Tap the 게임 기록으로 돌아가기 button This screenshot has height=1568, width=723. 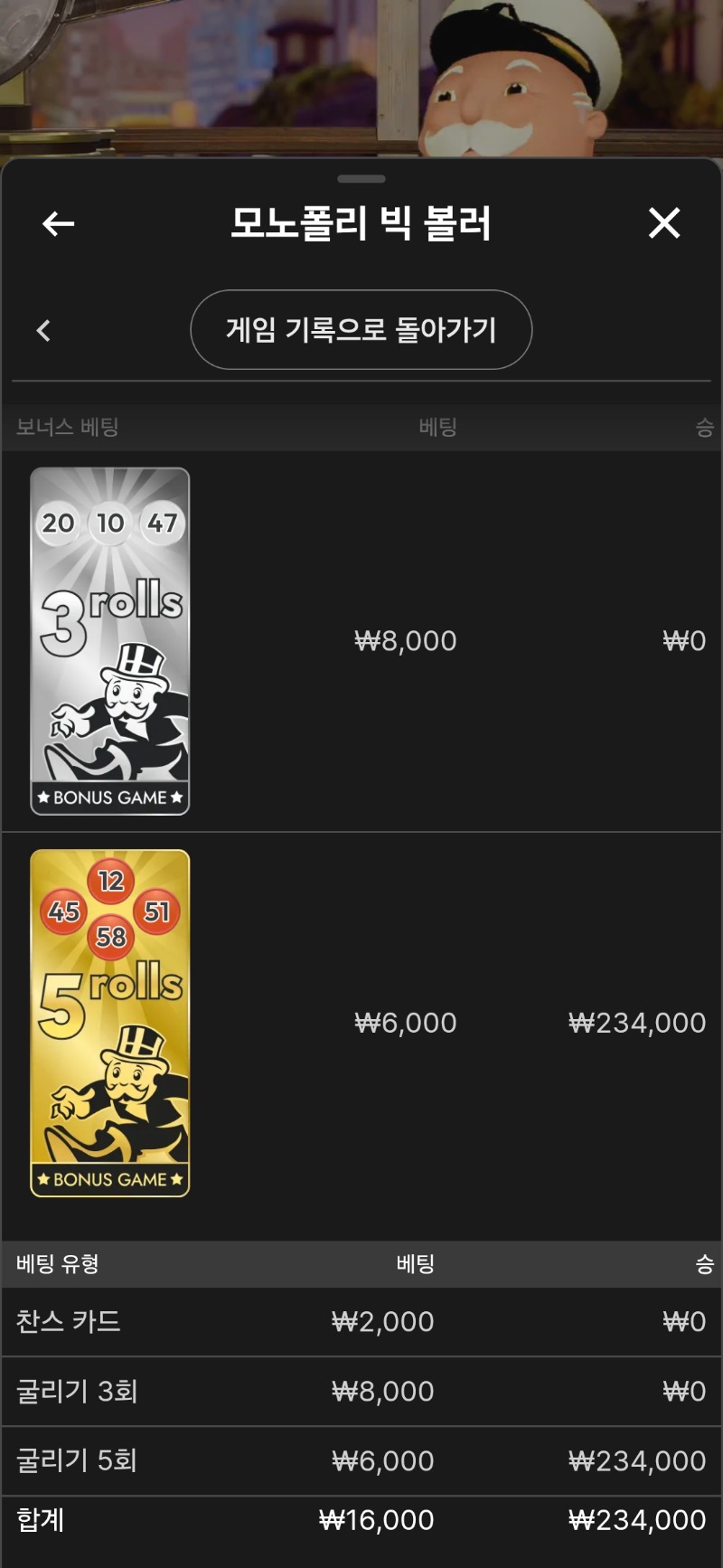361,330
